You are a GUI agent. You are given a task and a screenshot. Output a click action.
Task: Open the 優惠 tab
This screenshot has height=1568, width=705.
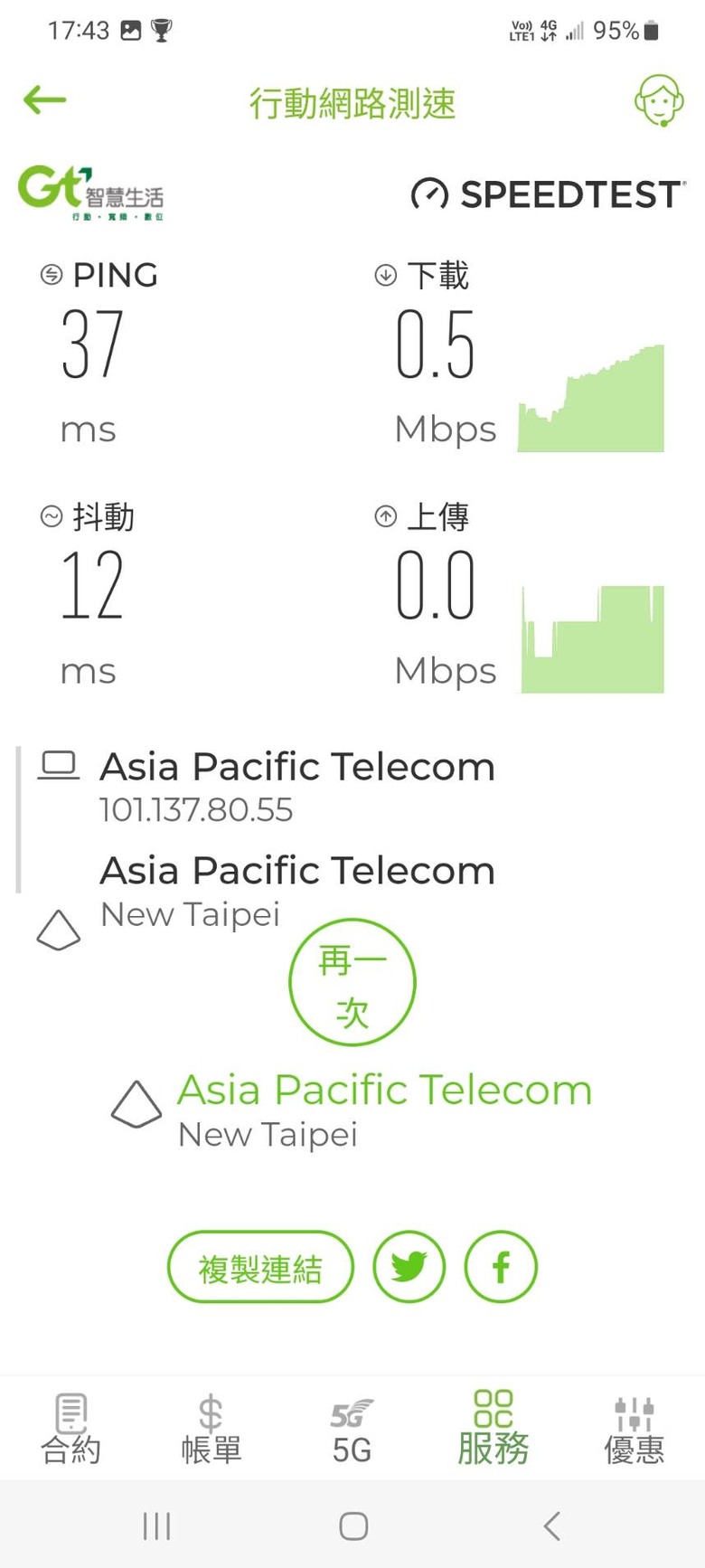coord(634,1430)
